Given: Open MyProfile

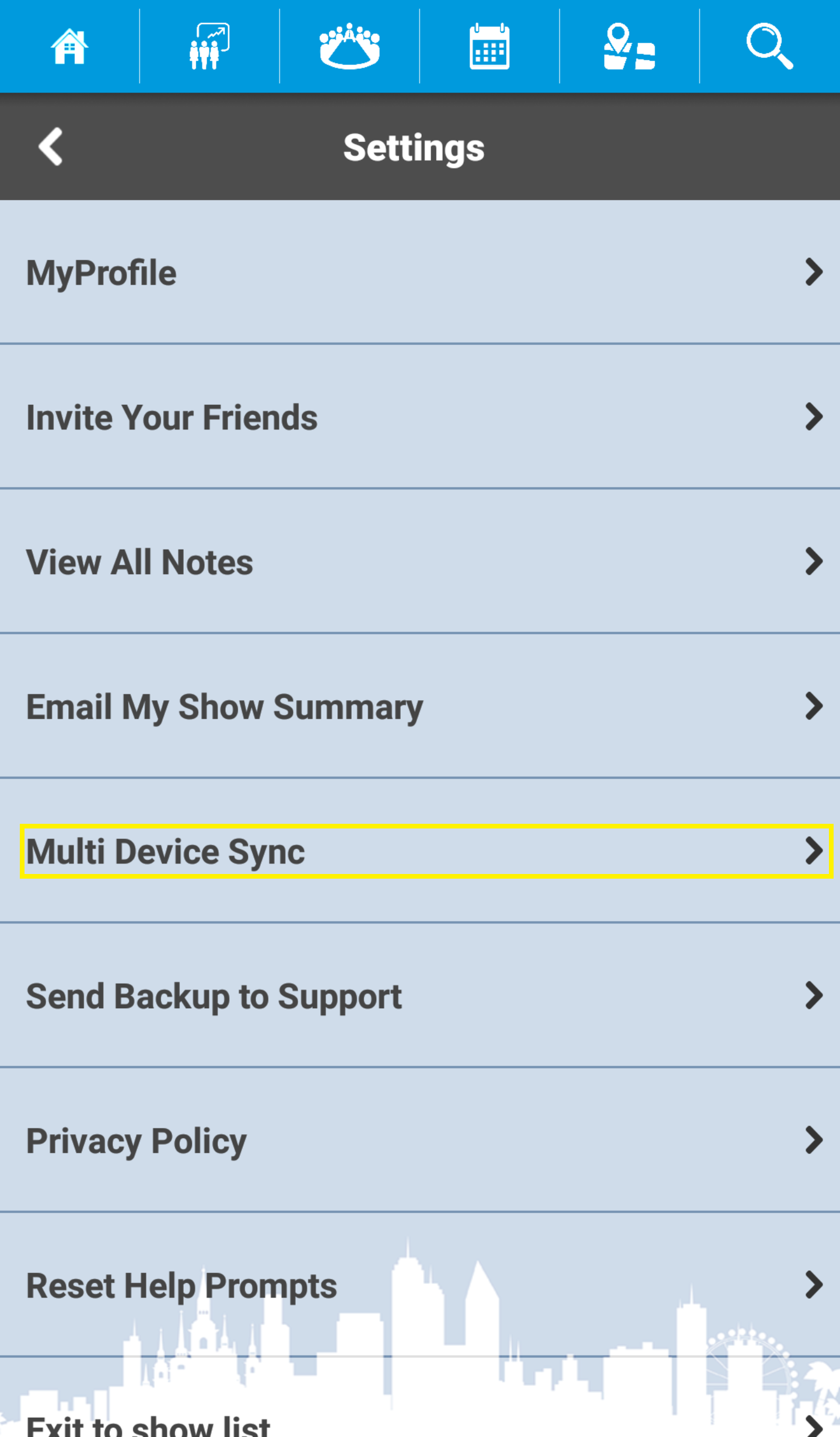Looking at the screenshot, I should 420,272.
